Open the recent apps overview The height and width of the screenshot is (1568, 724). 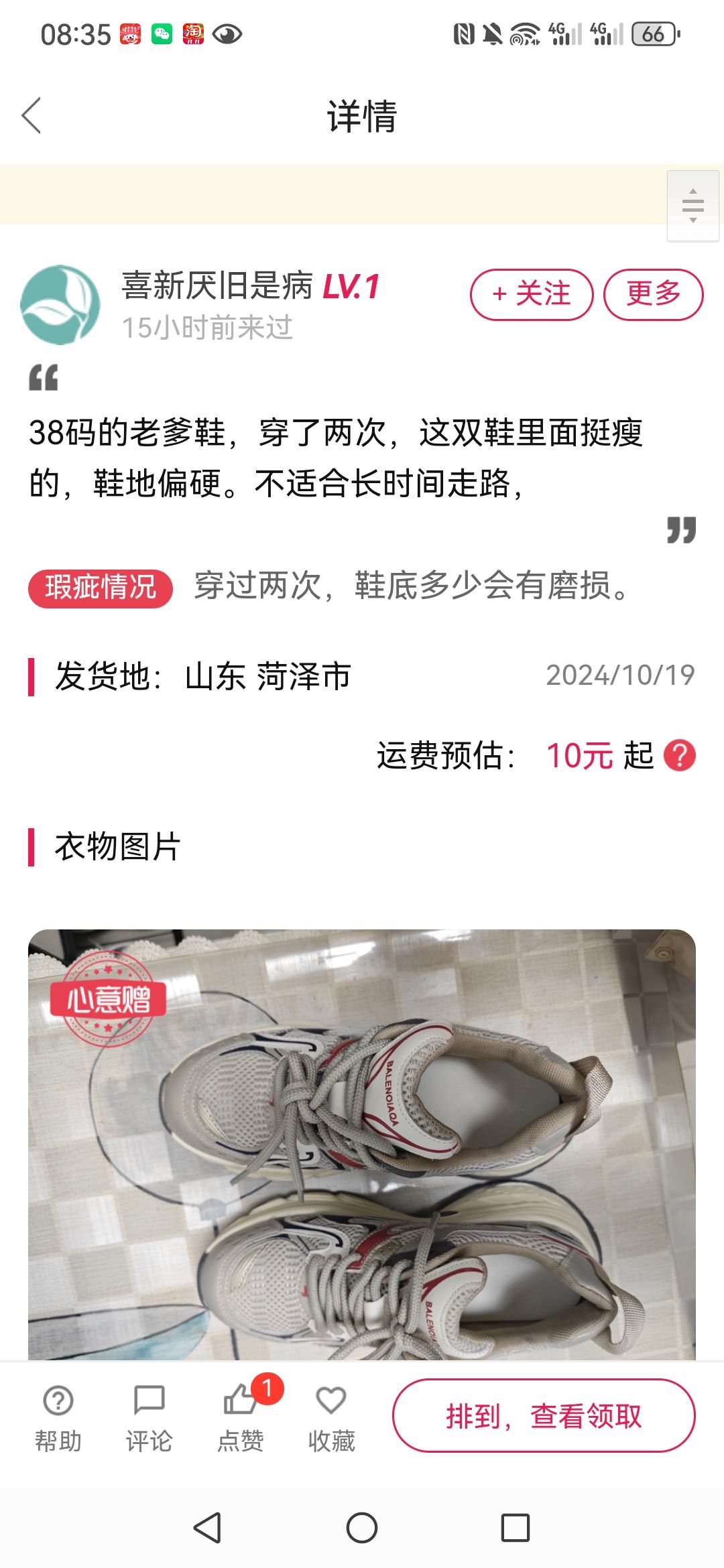tap(516, 1528)
